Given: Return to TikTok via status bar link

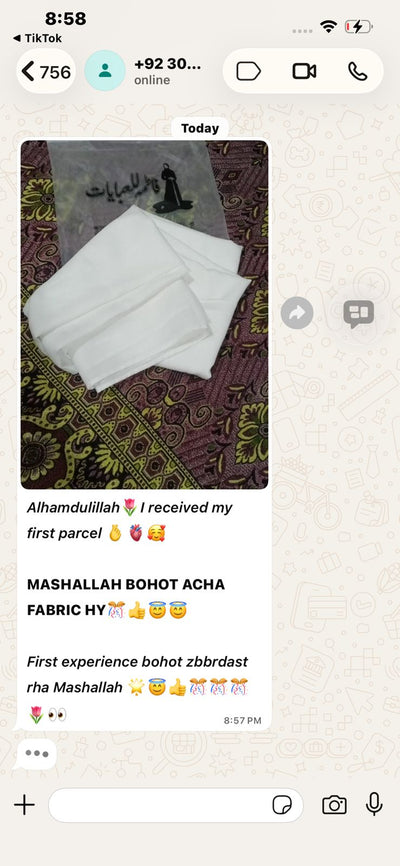Looking at the screenshot, I should [37, 38].
